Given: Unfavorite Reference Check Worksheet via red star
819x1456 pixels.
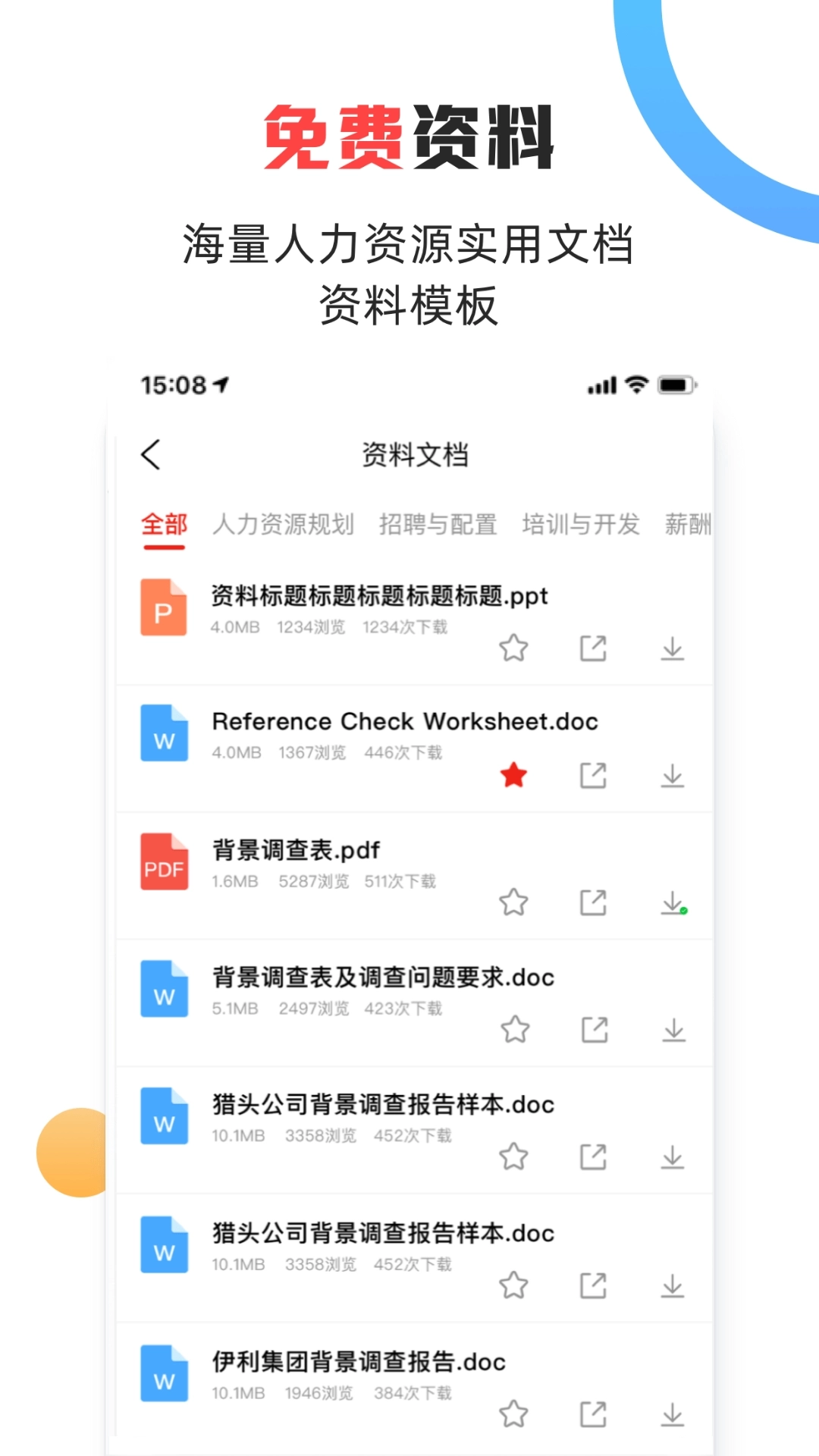Looking at the screenshot, I should [514, 775].
